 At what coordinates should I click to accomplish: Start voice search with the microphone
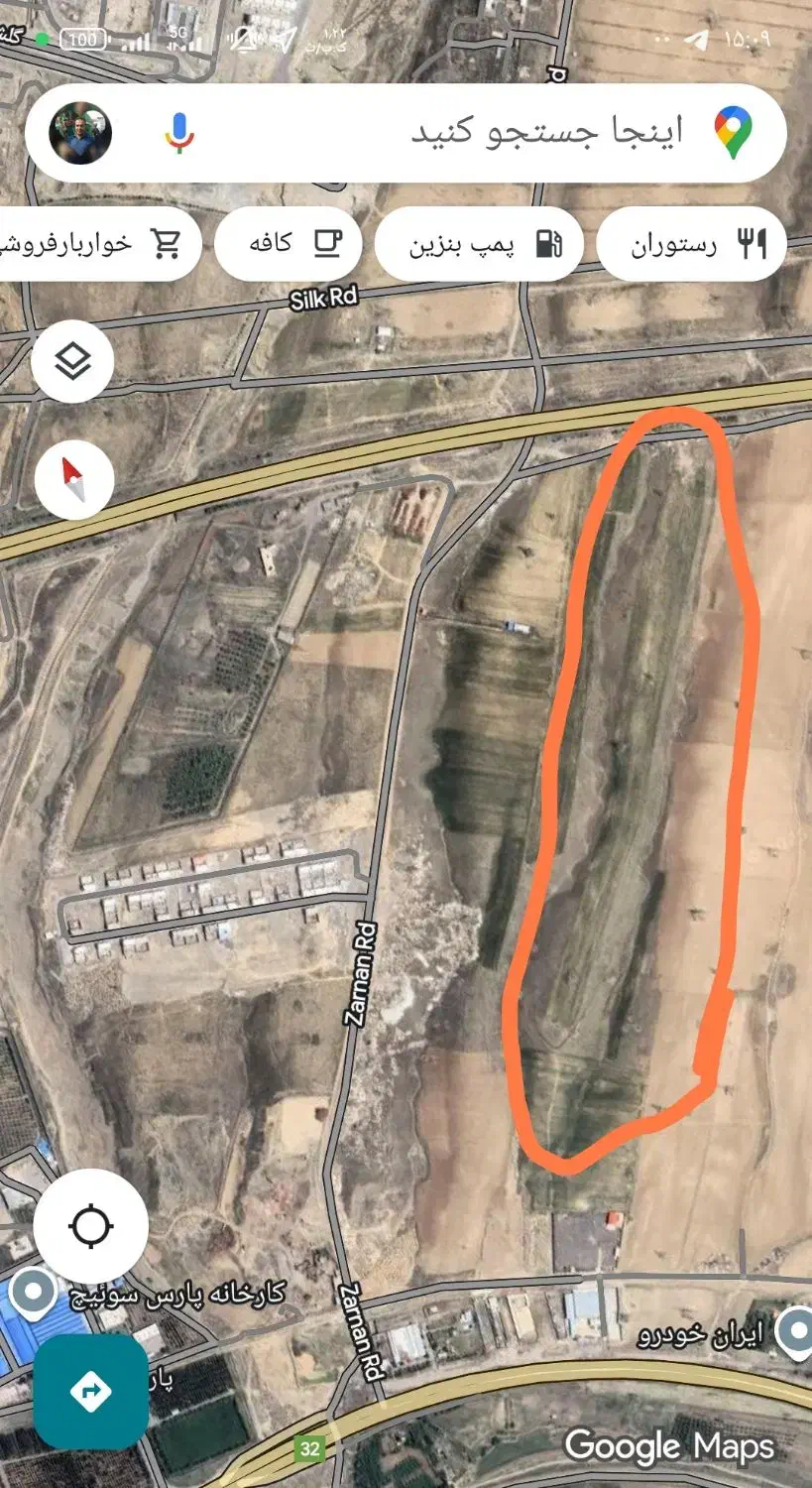click(x=178, y=133)
